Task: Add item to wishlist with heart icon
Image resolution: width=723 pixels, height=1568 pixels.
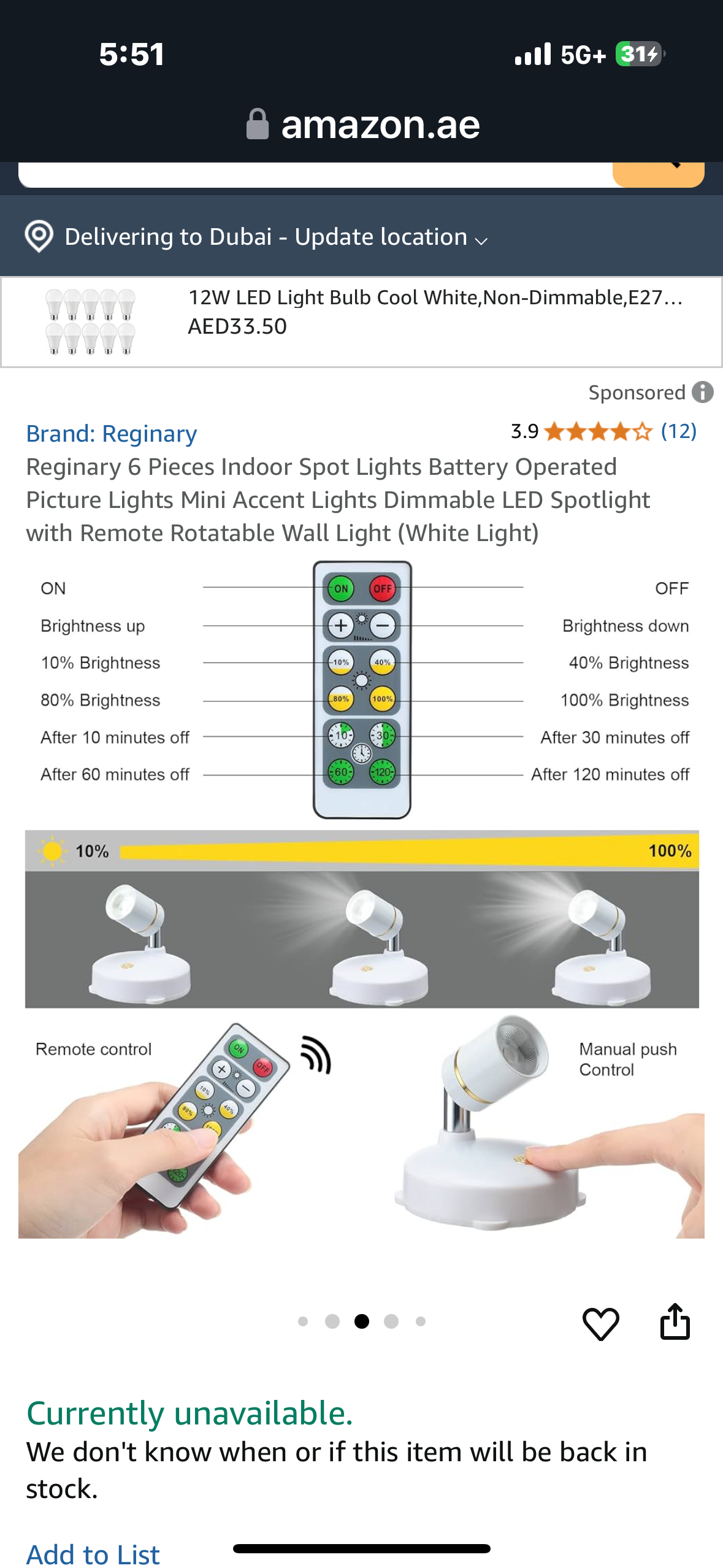Action: tap(600, 1323)
